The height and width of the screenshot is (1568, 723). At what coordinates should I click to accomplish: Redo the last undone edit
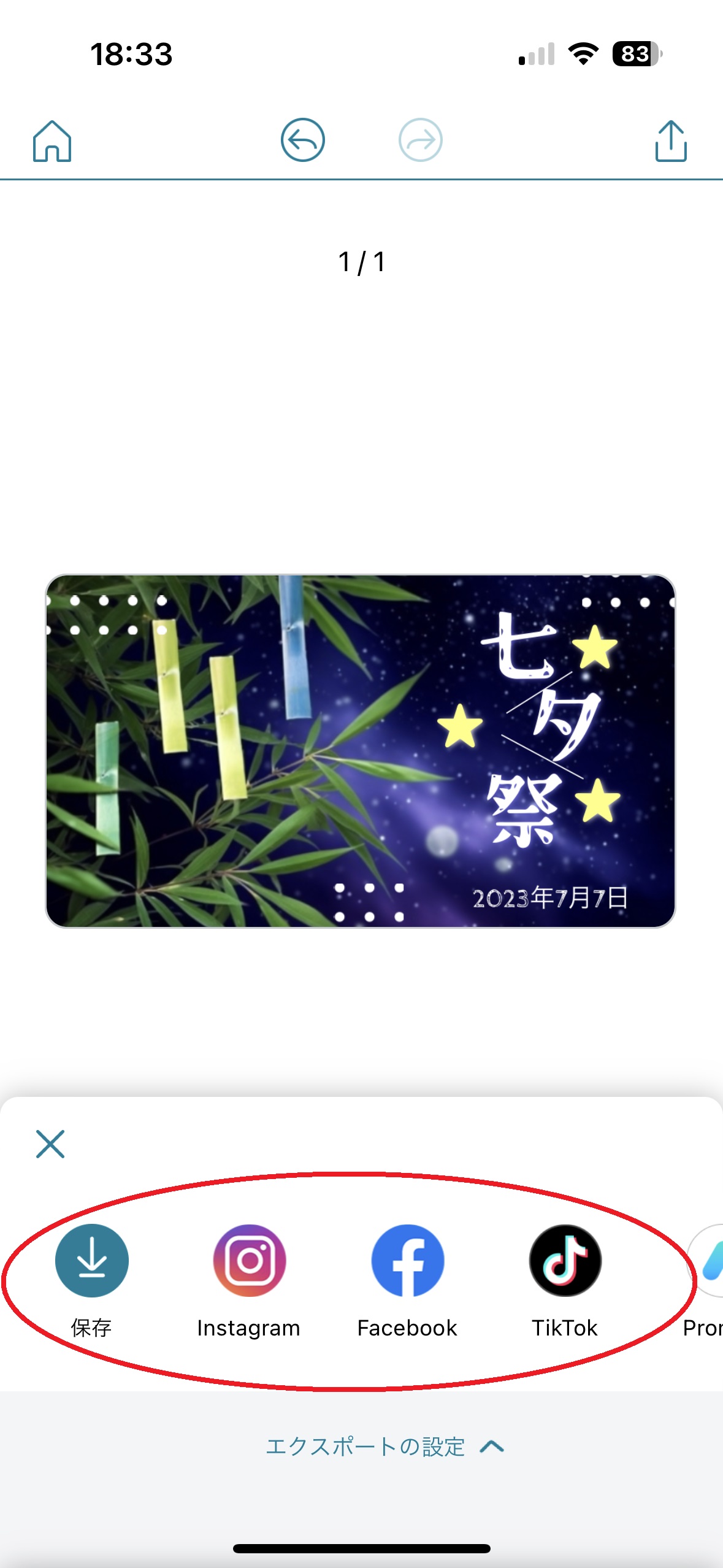[420, 140]
